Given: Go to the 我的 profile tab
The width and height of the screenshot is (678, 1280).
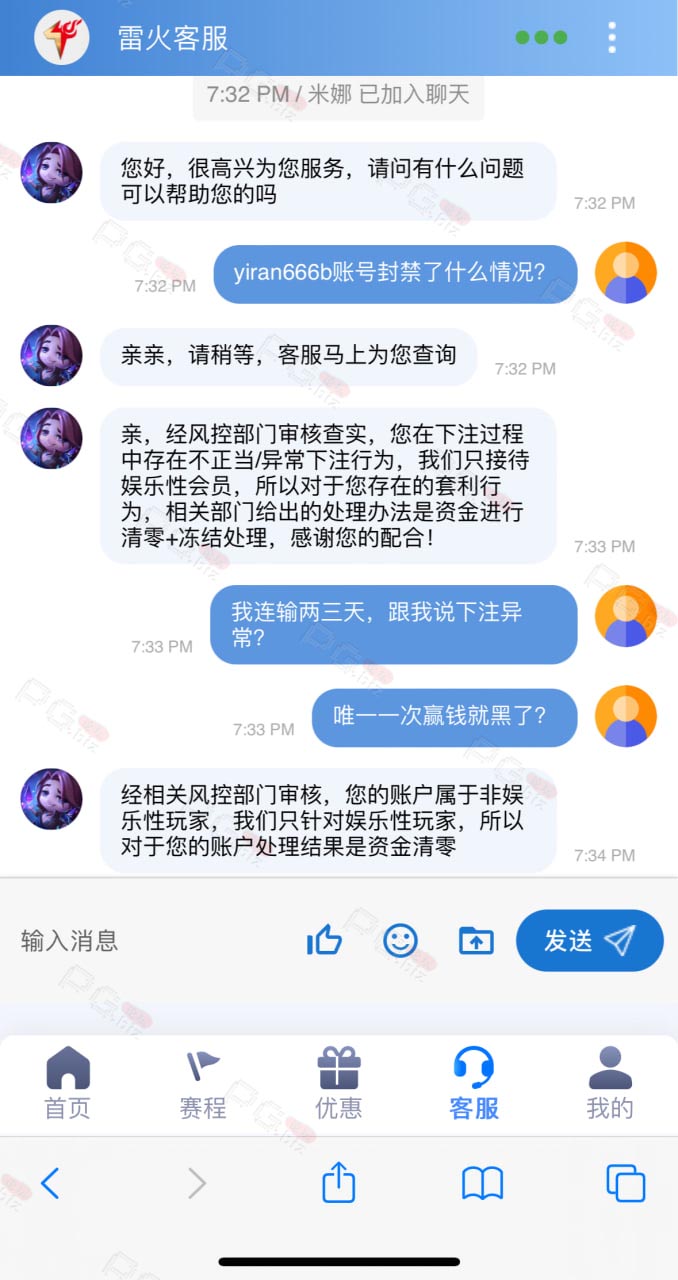Looking at the screenshot, I should [x=610, y=1084].
